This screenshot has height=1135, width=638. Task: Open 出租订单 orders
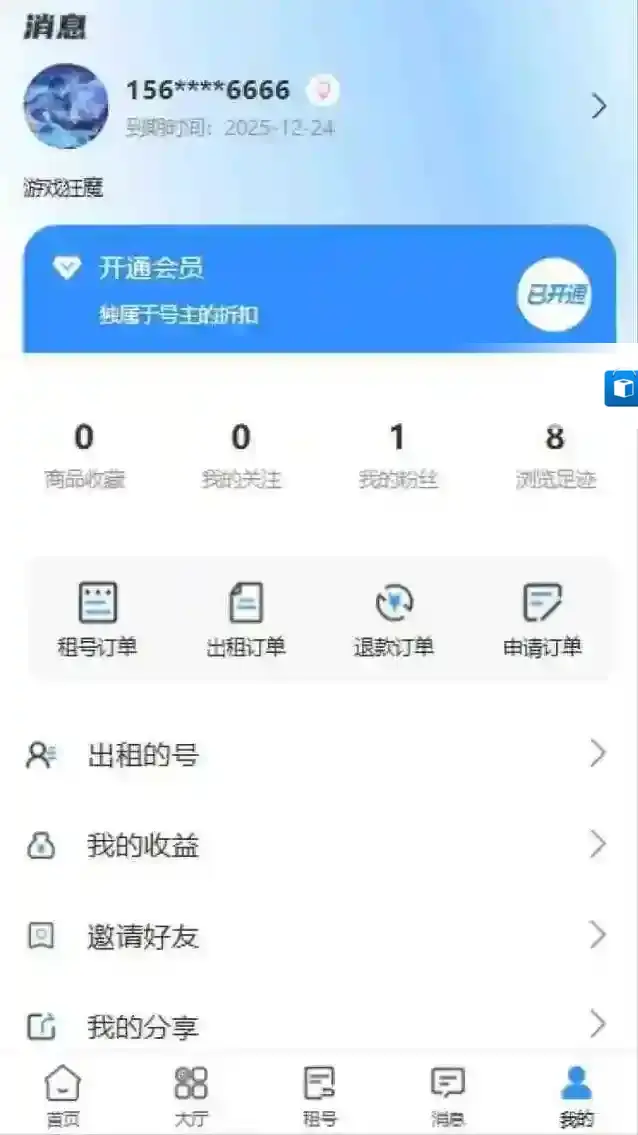(x=246, y=620)
